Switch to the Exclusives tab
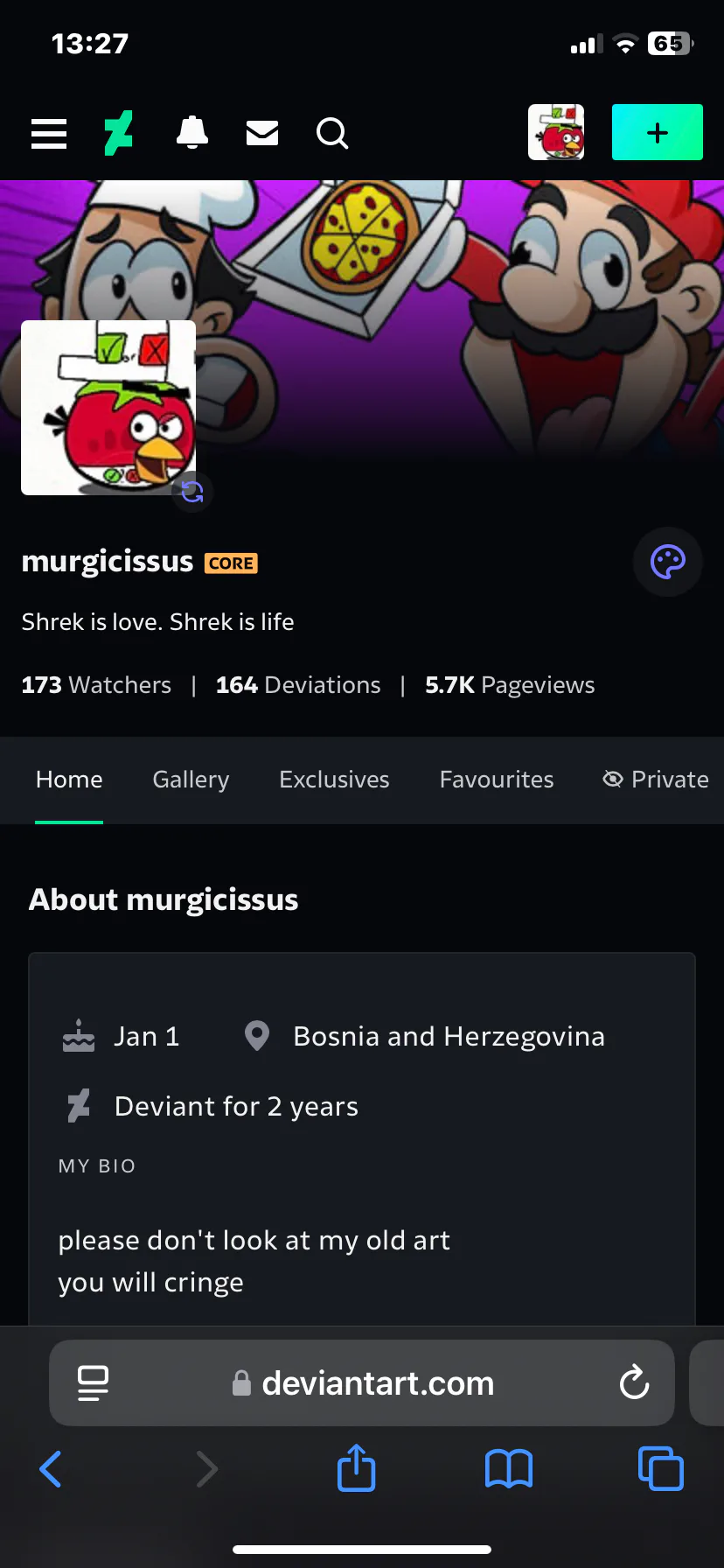 click(x=334, y=780)
